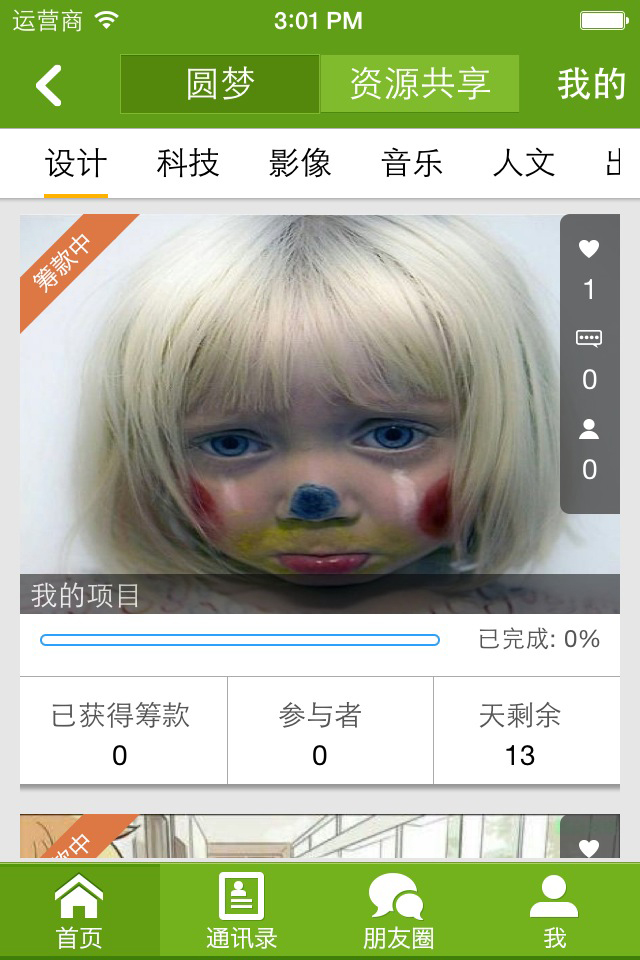Select the 设计 category tab

76,164
